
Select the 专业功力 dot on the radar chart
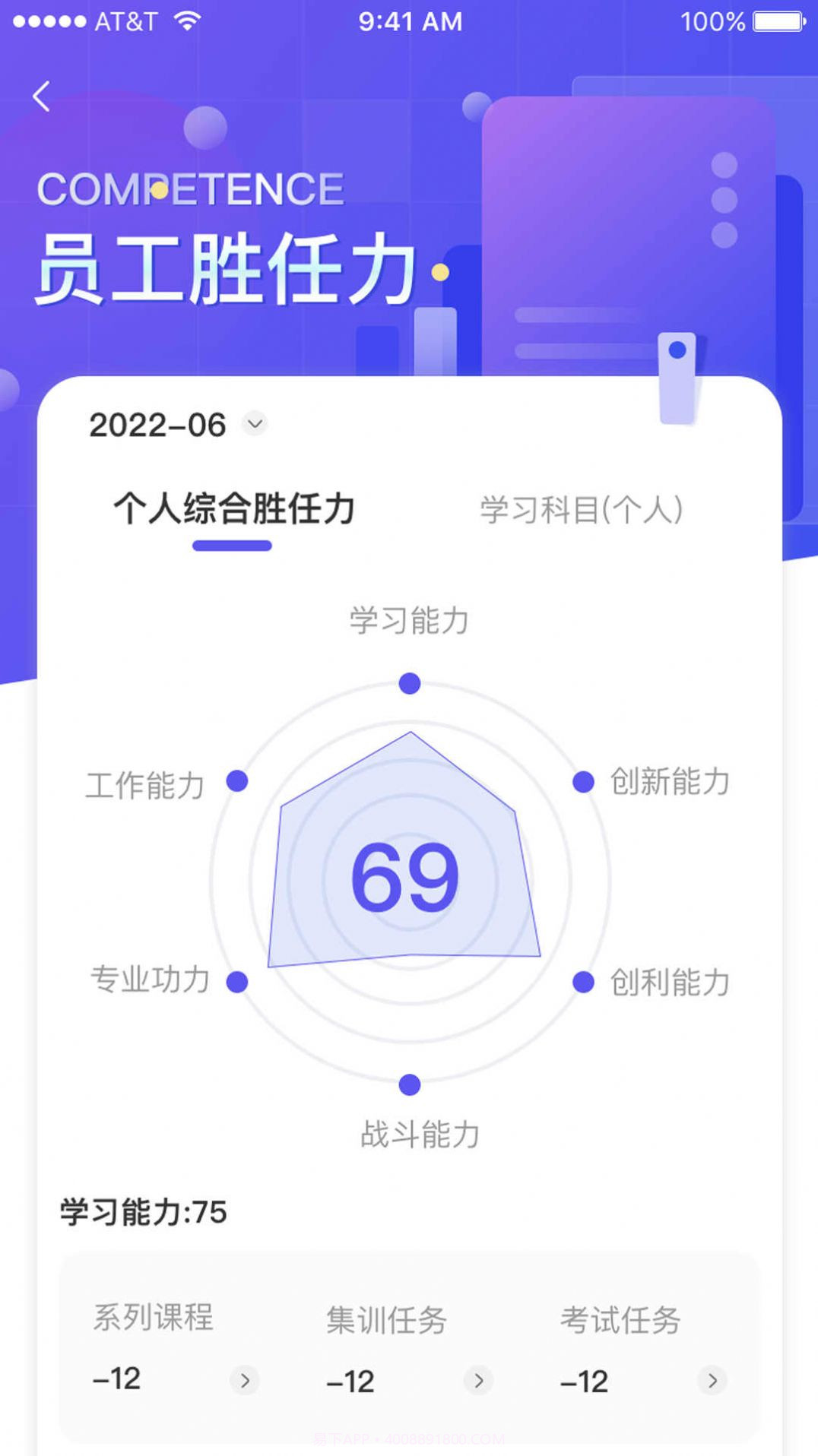click(x=236, y=980)
